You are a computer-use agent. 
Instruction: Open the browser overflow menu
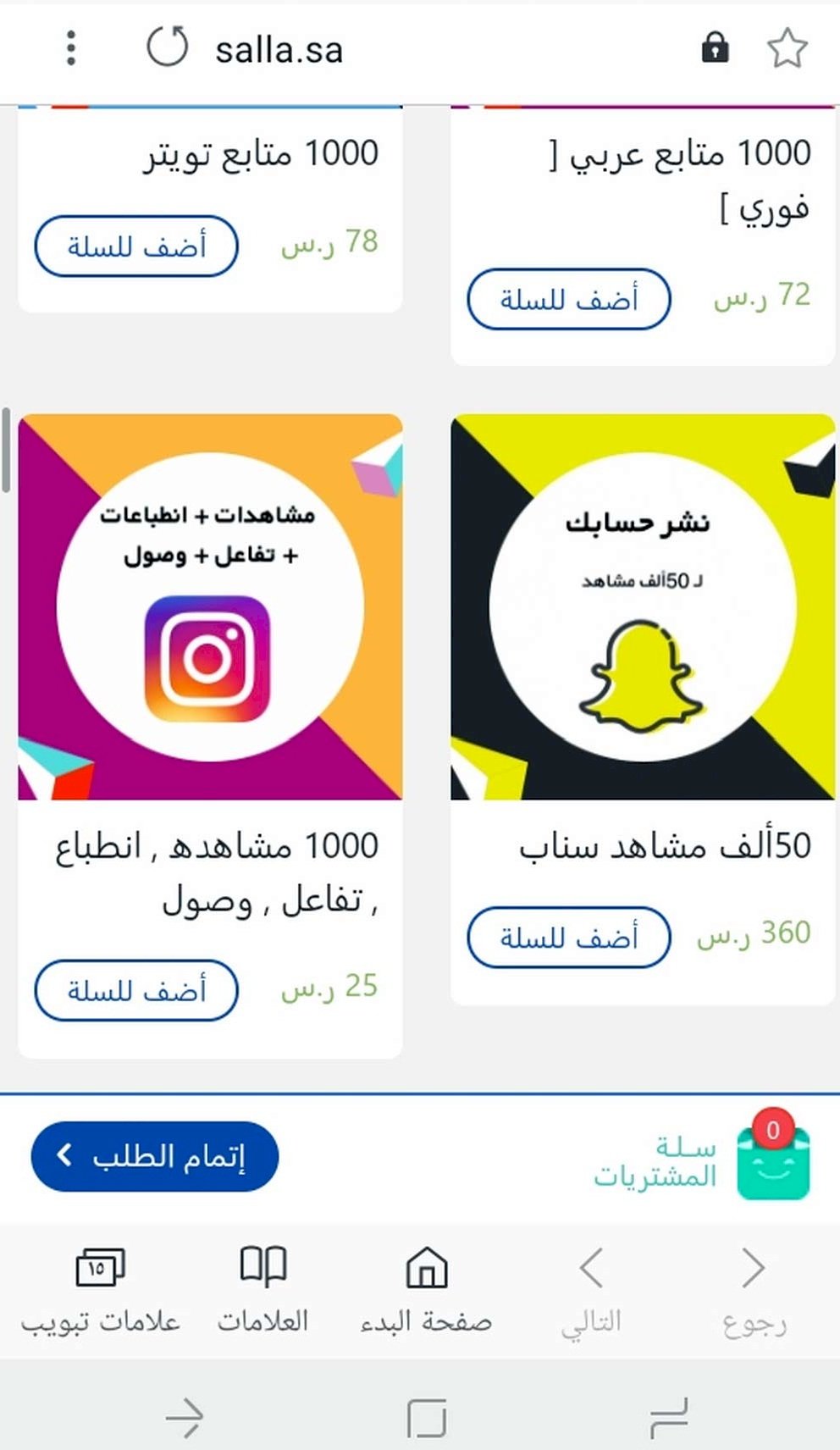71,48
